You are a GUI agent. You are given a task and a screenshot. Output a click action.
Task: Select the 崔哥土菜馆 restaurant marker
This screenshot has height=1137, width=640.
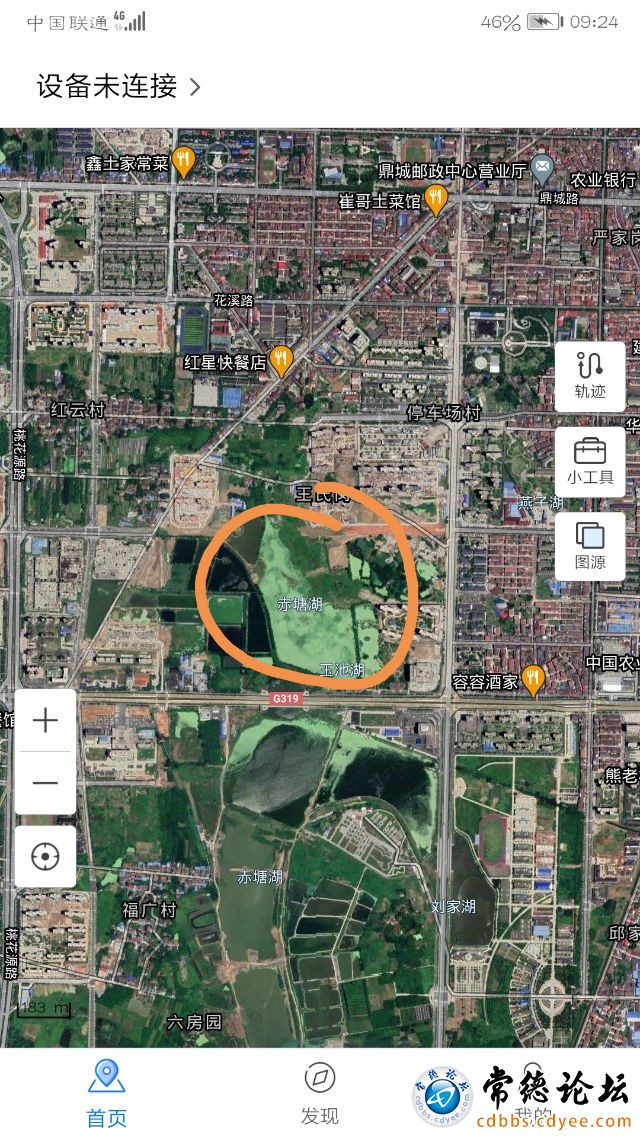click(435, 199)
